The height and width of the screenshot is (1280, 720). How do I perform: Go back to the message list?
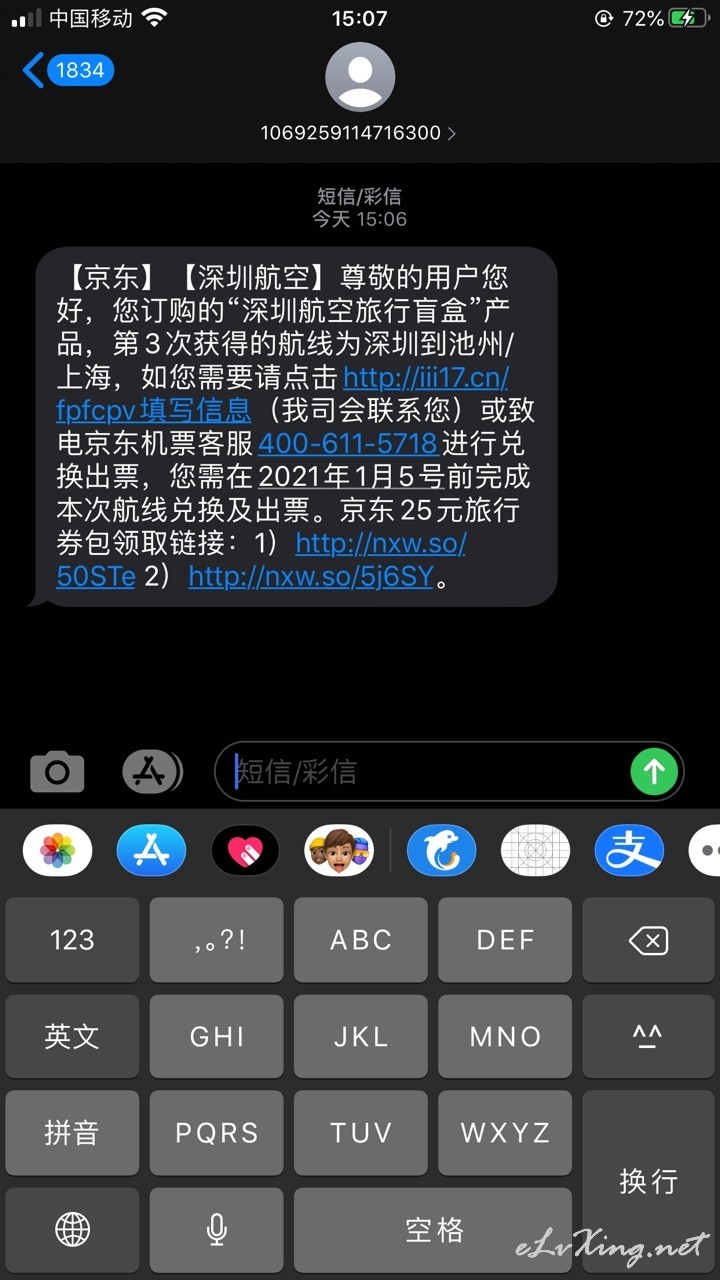[68, 70]
